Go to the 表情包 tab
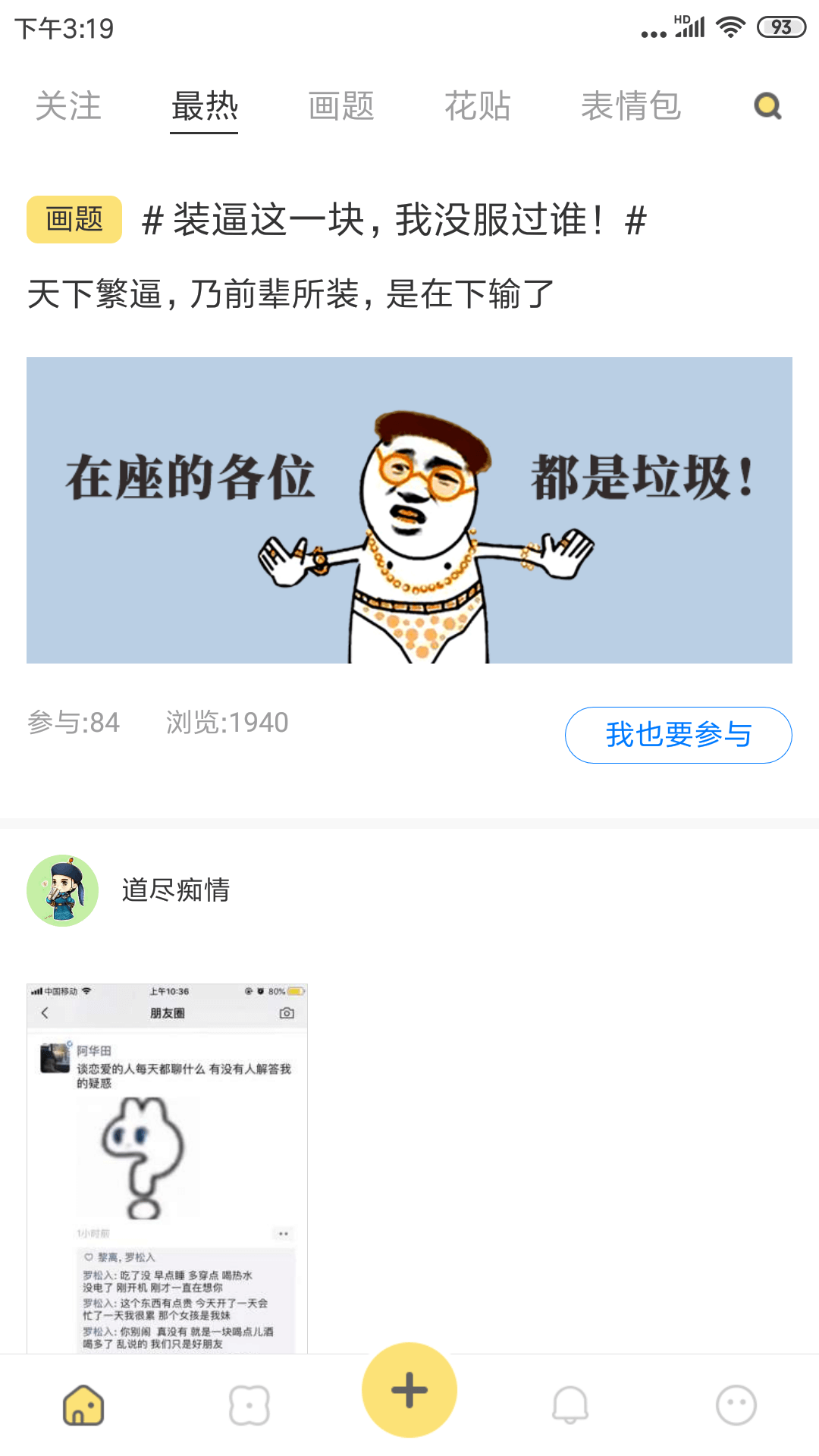 click(631, 106)
